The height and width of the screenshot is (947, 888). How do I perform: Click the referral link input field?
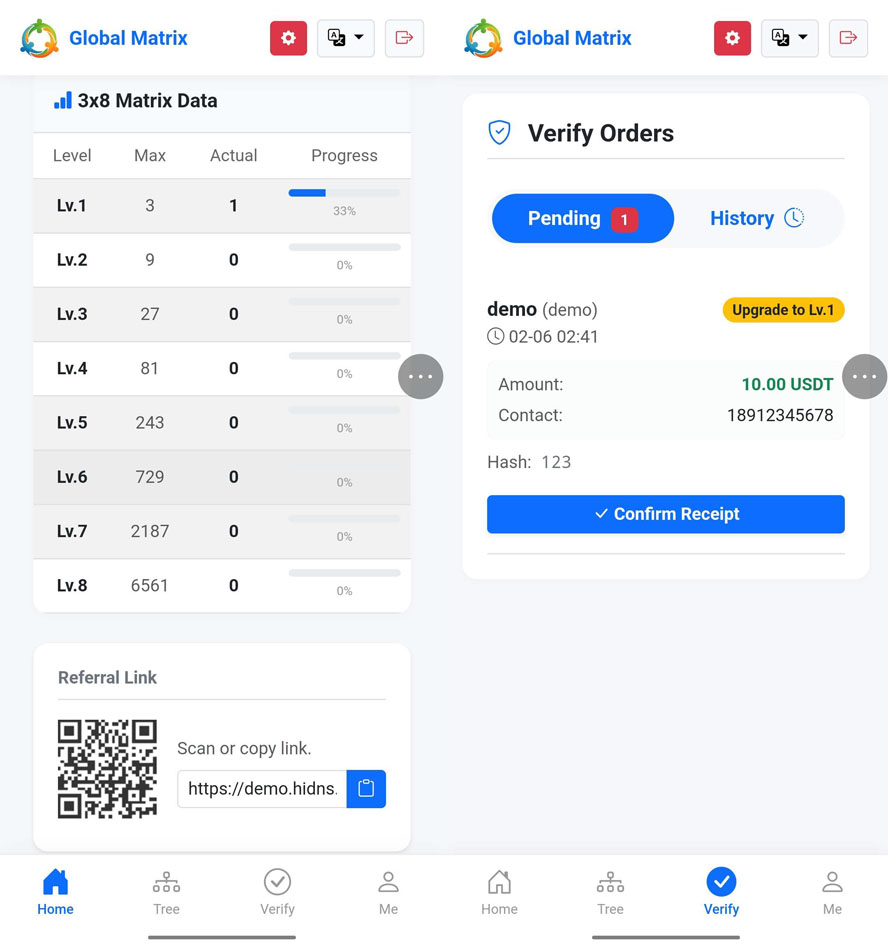(261, 789)
